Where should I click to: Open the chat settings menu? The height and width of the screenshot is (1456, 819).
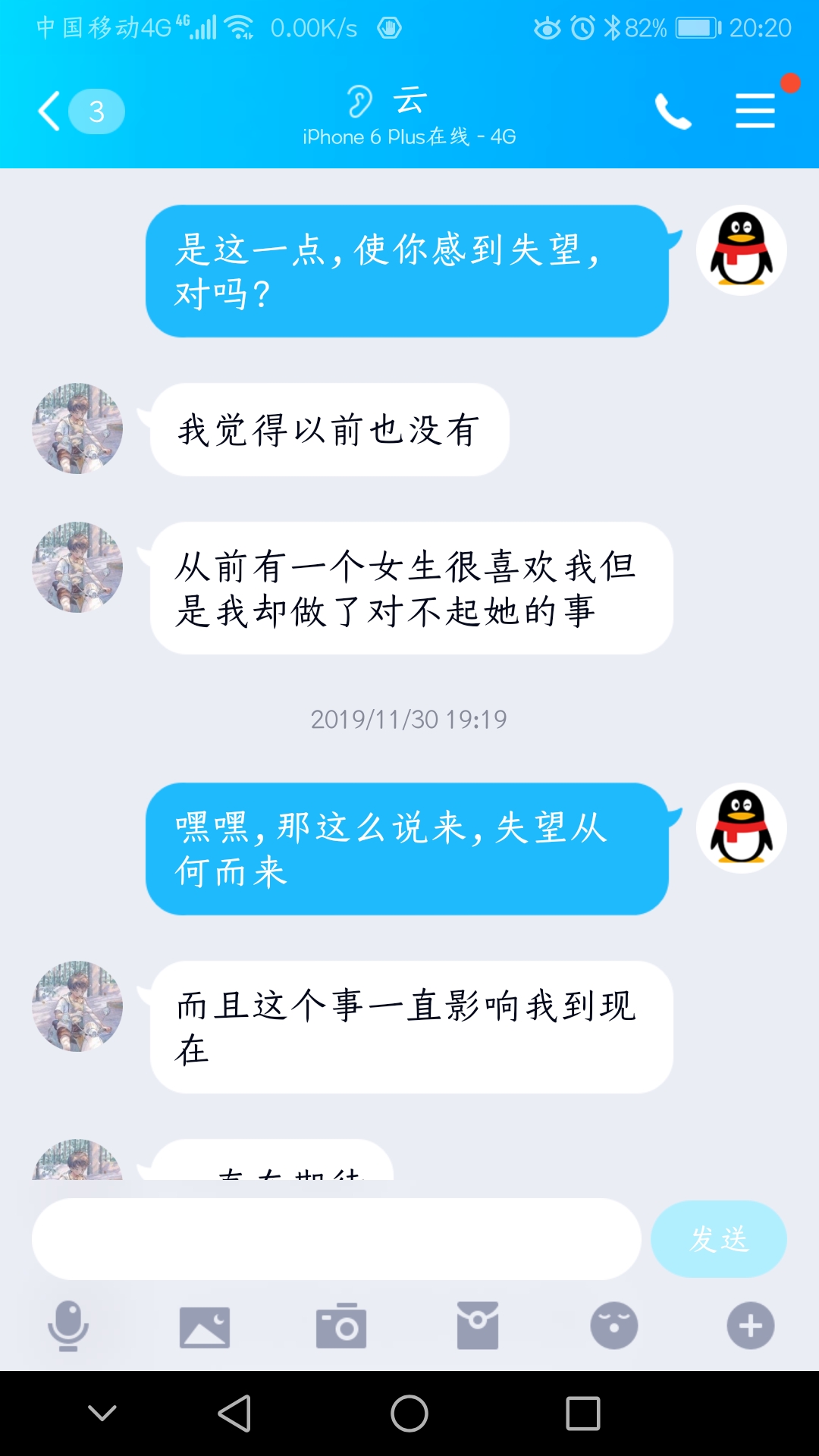(x=755, y=111)
